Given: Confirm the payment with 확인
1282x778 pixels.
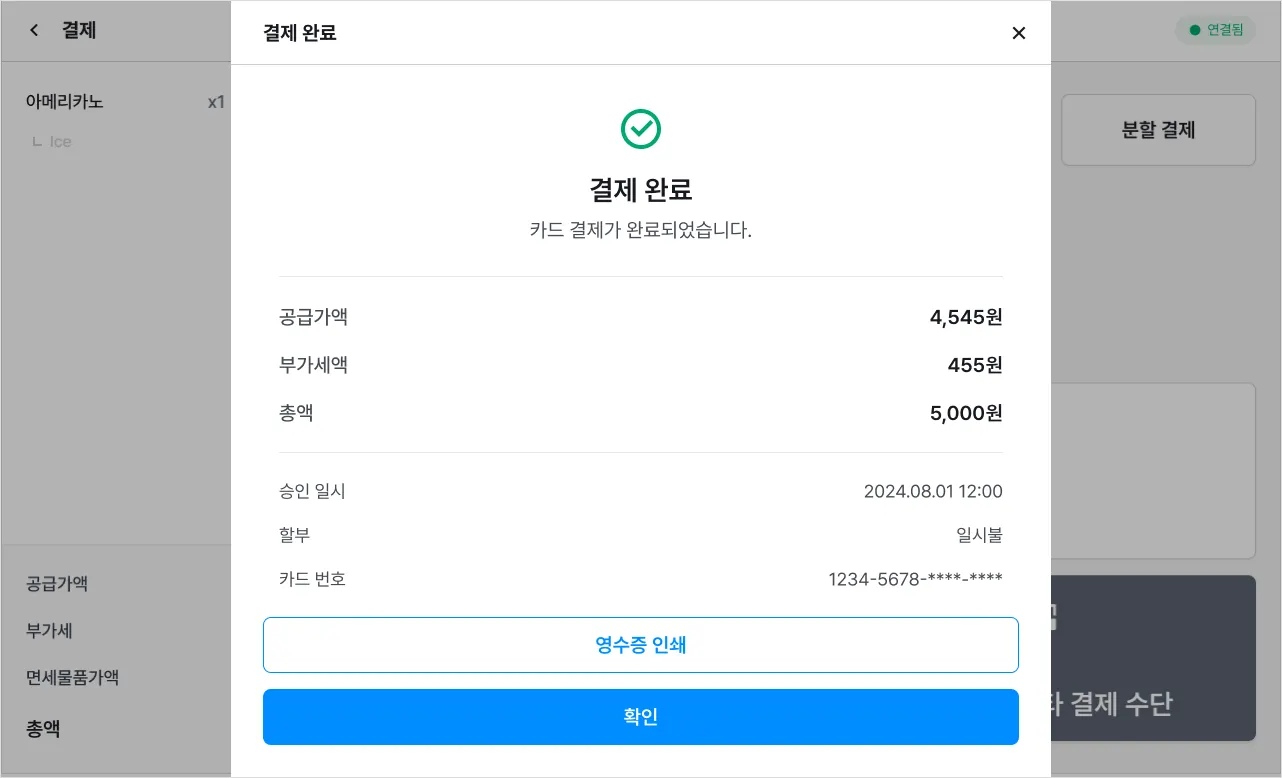Looking at the screenshot, I should [640, 717].
